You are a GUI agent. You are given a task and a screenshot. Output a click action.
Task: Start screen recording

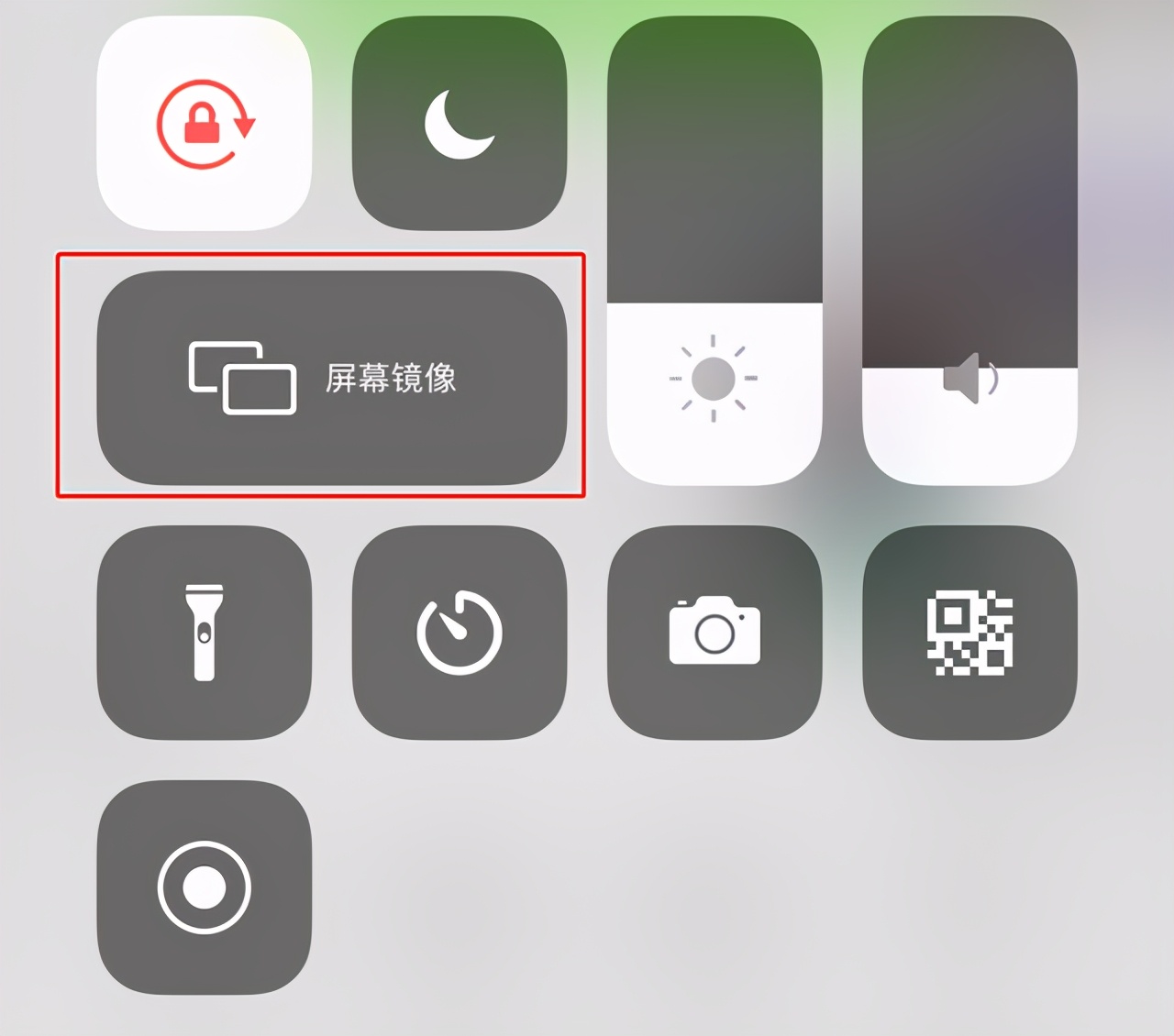204,887
